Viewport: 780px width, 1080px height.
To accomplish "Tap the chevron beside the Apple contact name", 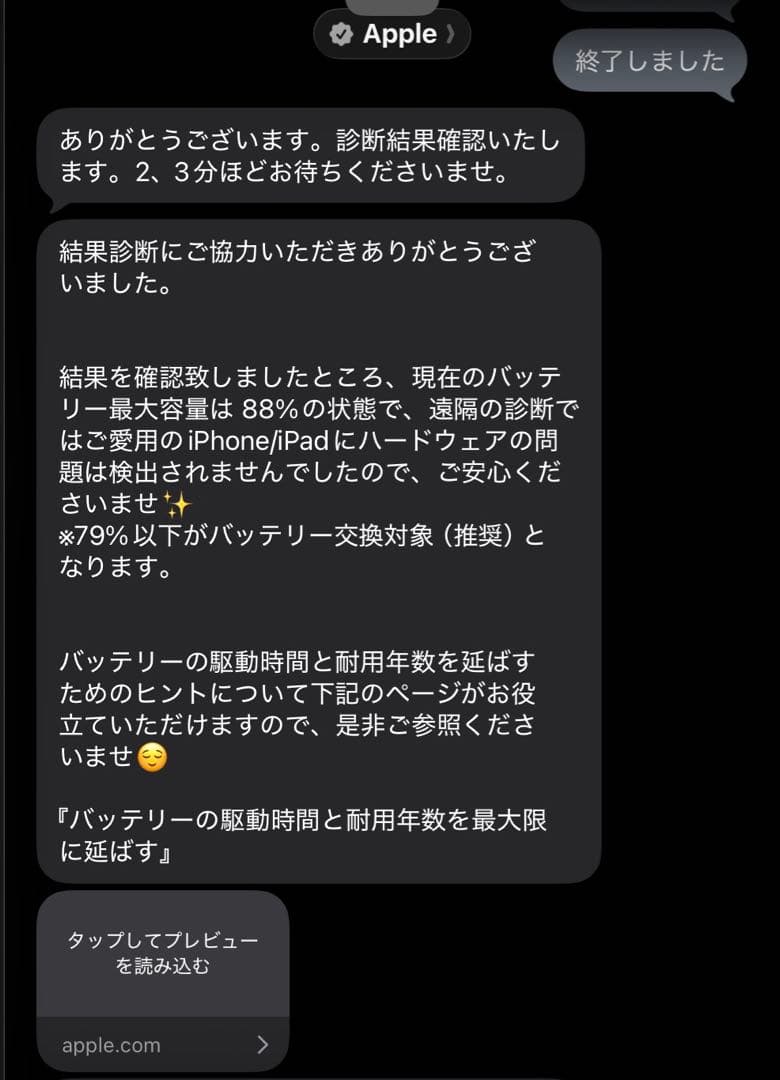I will tap(450, 33).
